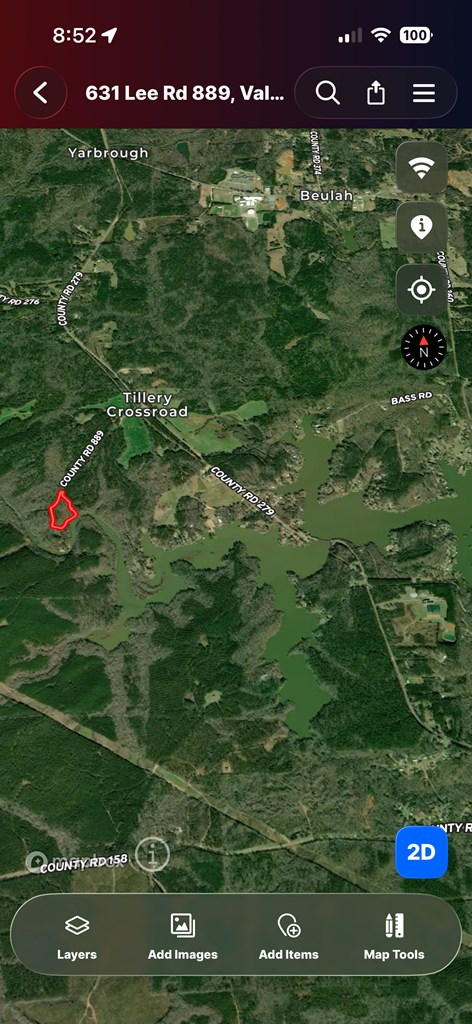
Task: Open the search magnifier icon
Action: point(328,93)
